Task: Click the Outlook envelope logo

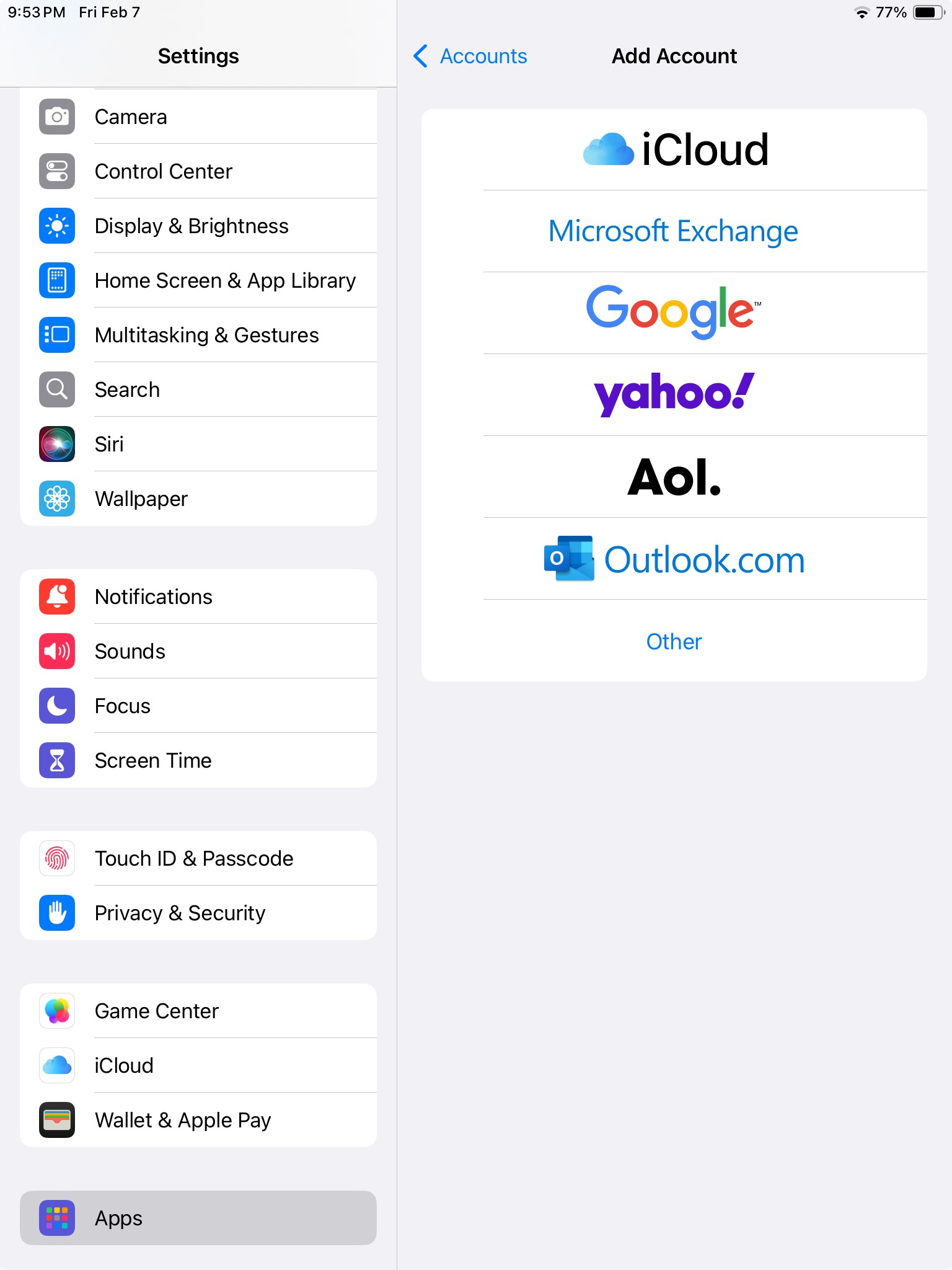Action: [568, 558]
